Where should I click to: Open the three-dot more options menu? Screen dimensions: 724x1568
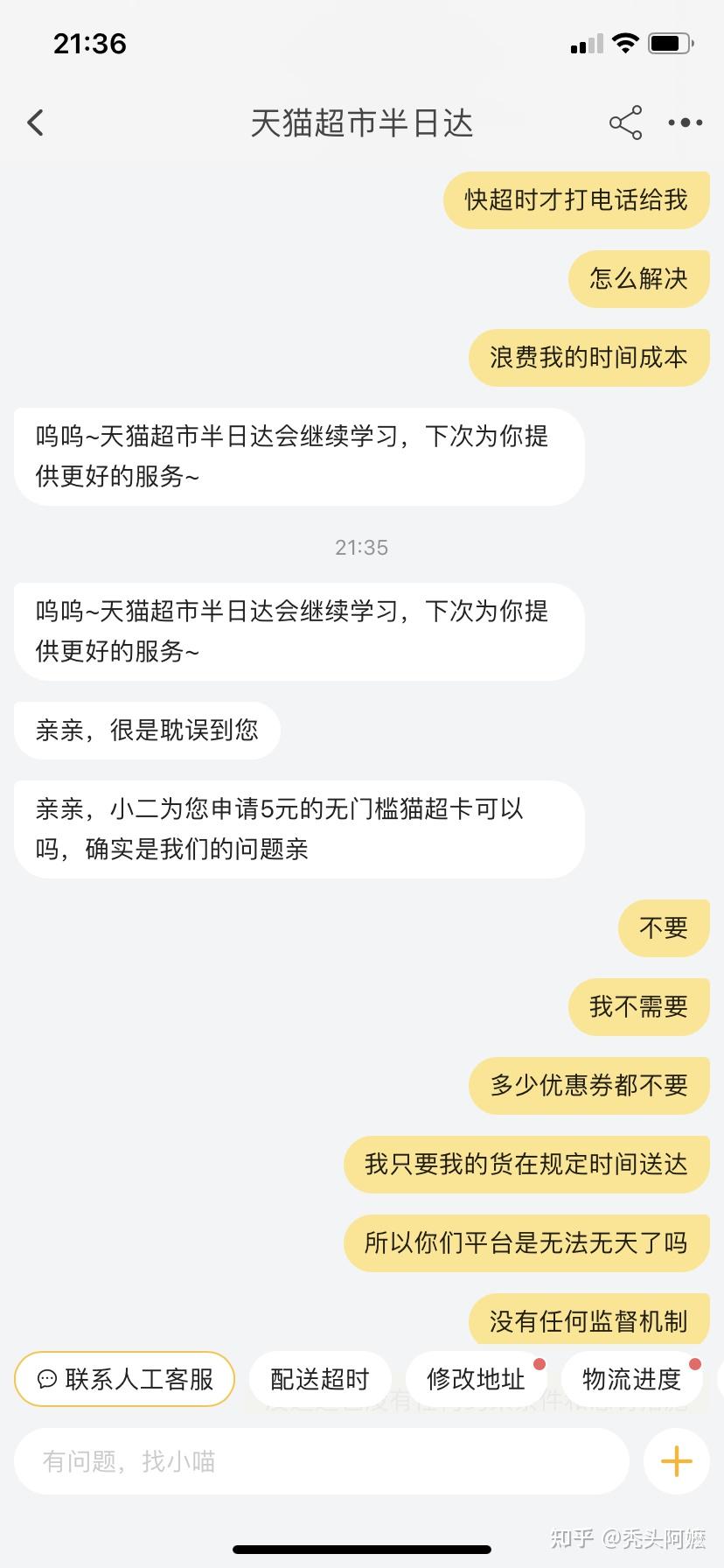coord(684,122)
